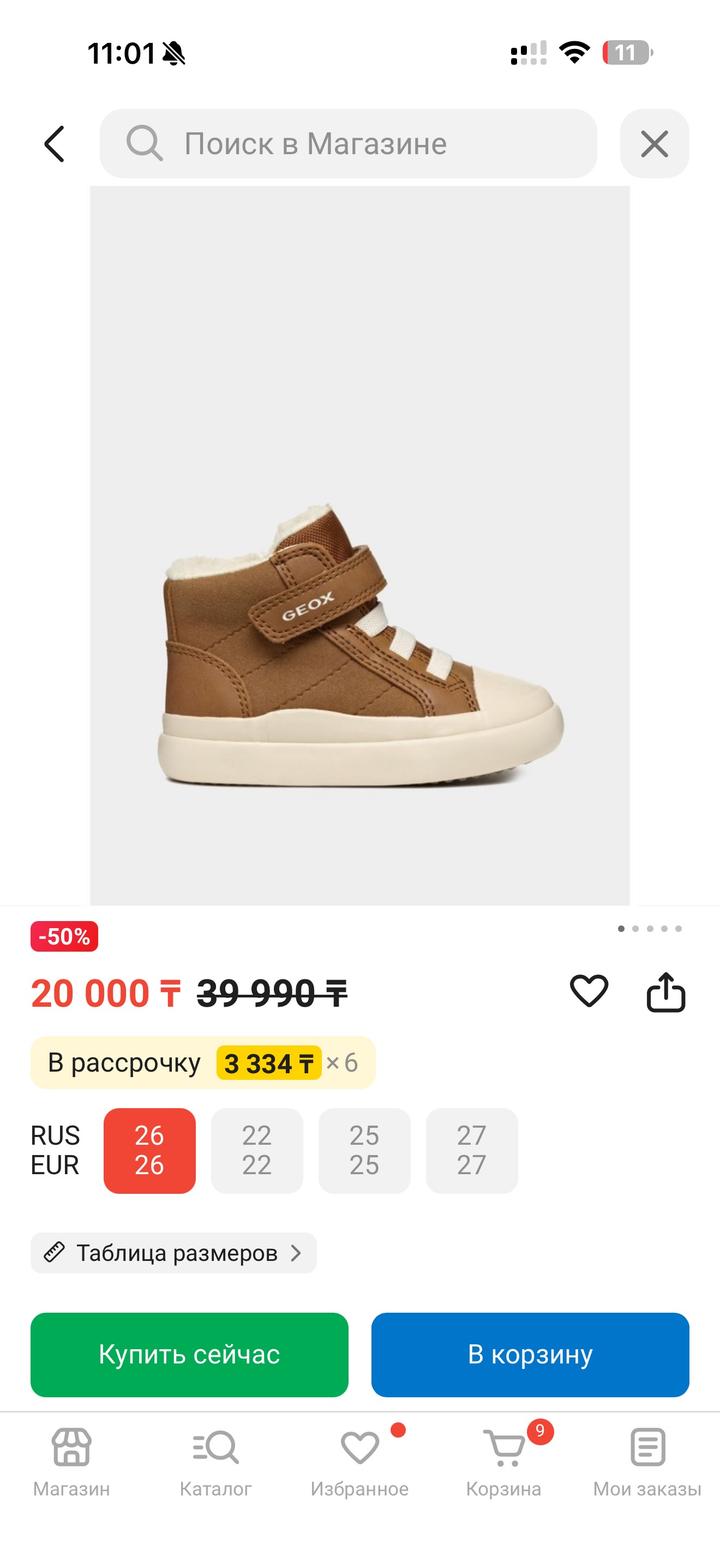Open the Корзина tab
This screenshot has width=720, height=1564.
[503, 1462]
